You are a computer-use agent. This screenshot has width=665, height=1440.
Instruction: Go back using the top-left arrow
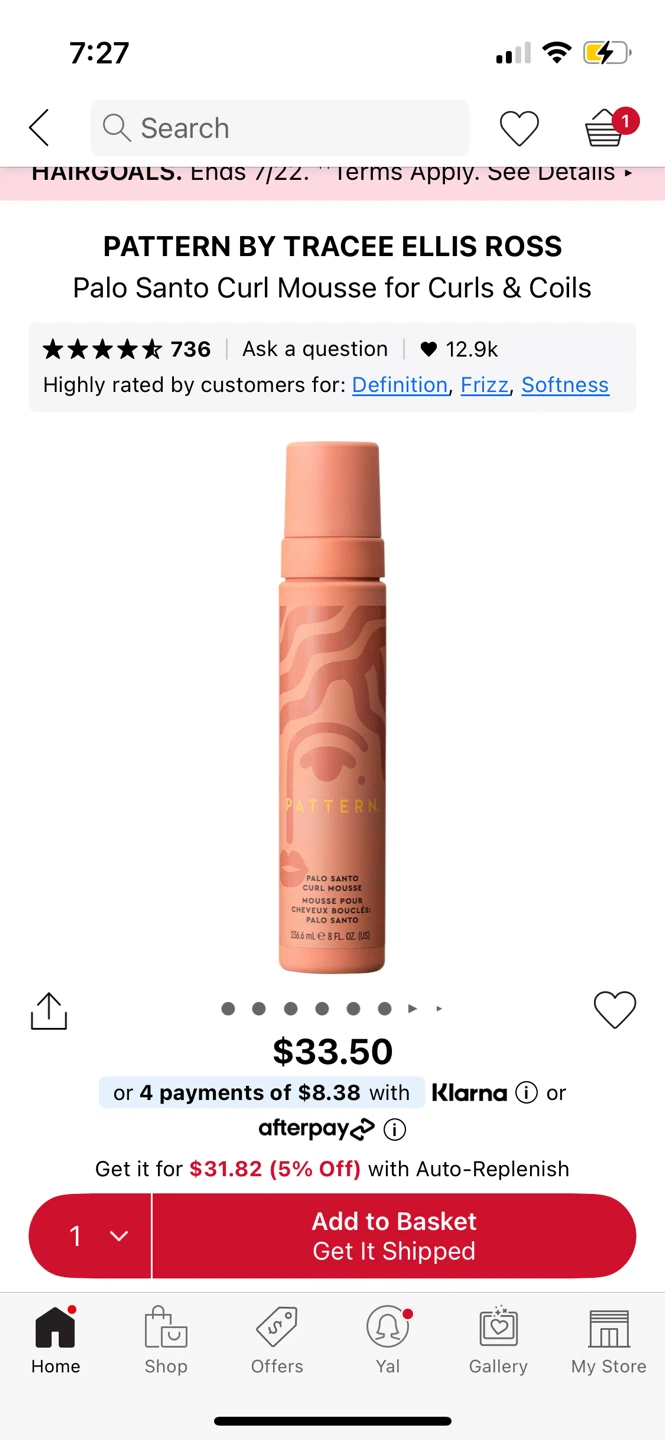(x=39, y=128)
